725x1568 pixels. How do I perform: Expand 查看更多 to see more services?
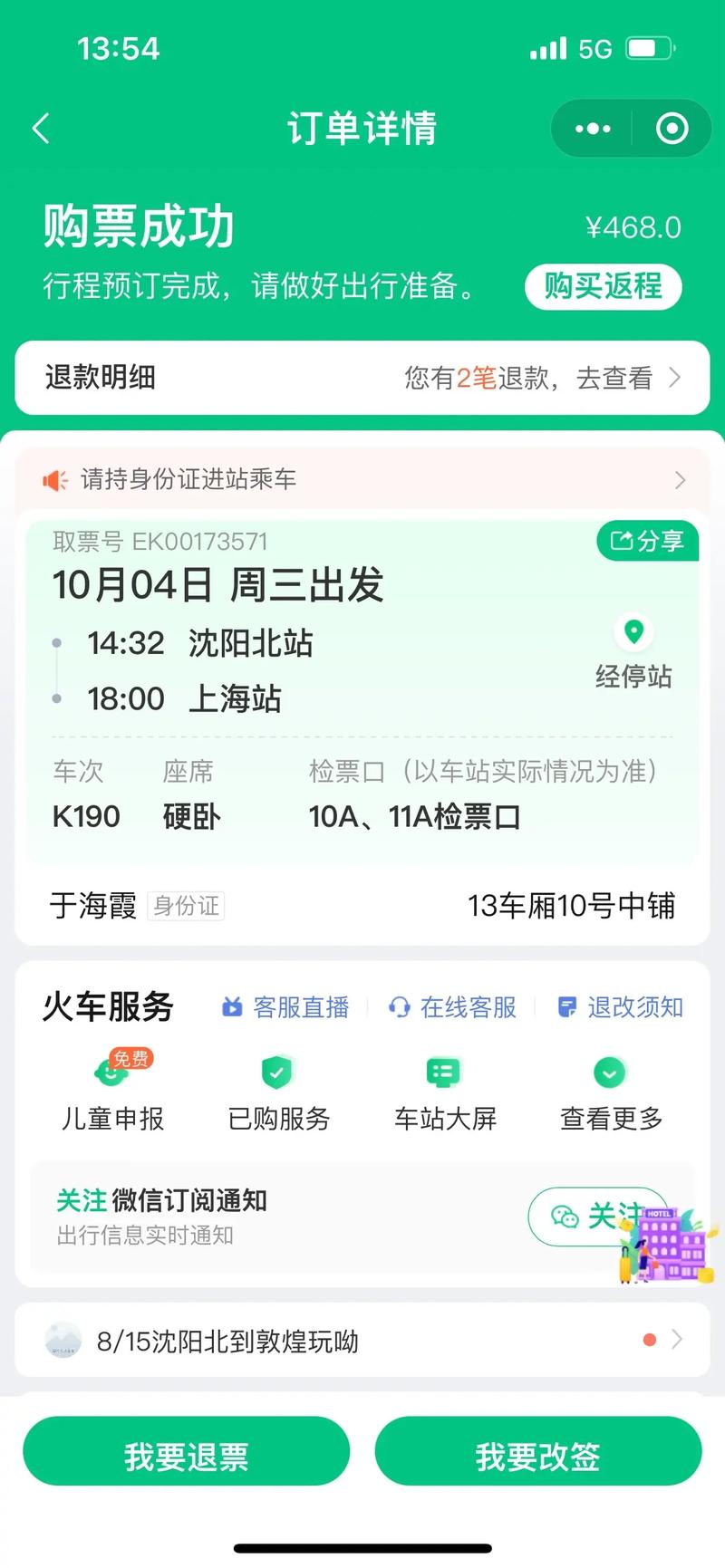pos(609,1092)
